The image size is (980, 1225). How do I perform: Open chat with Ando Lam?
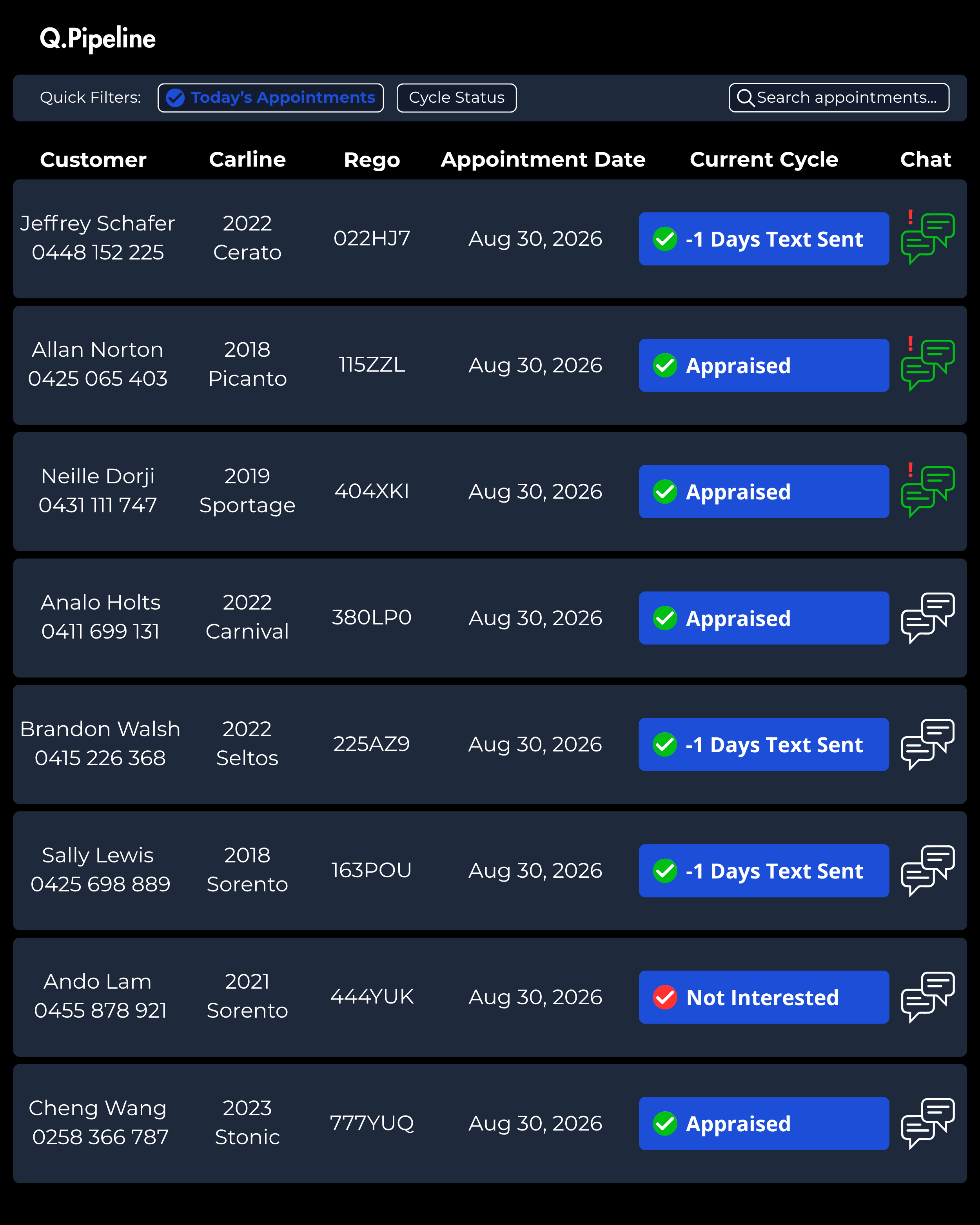click(x=927, y=996)
